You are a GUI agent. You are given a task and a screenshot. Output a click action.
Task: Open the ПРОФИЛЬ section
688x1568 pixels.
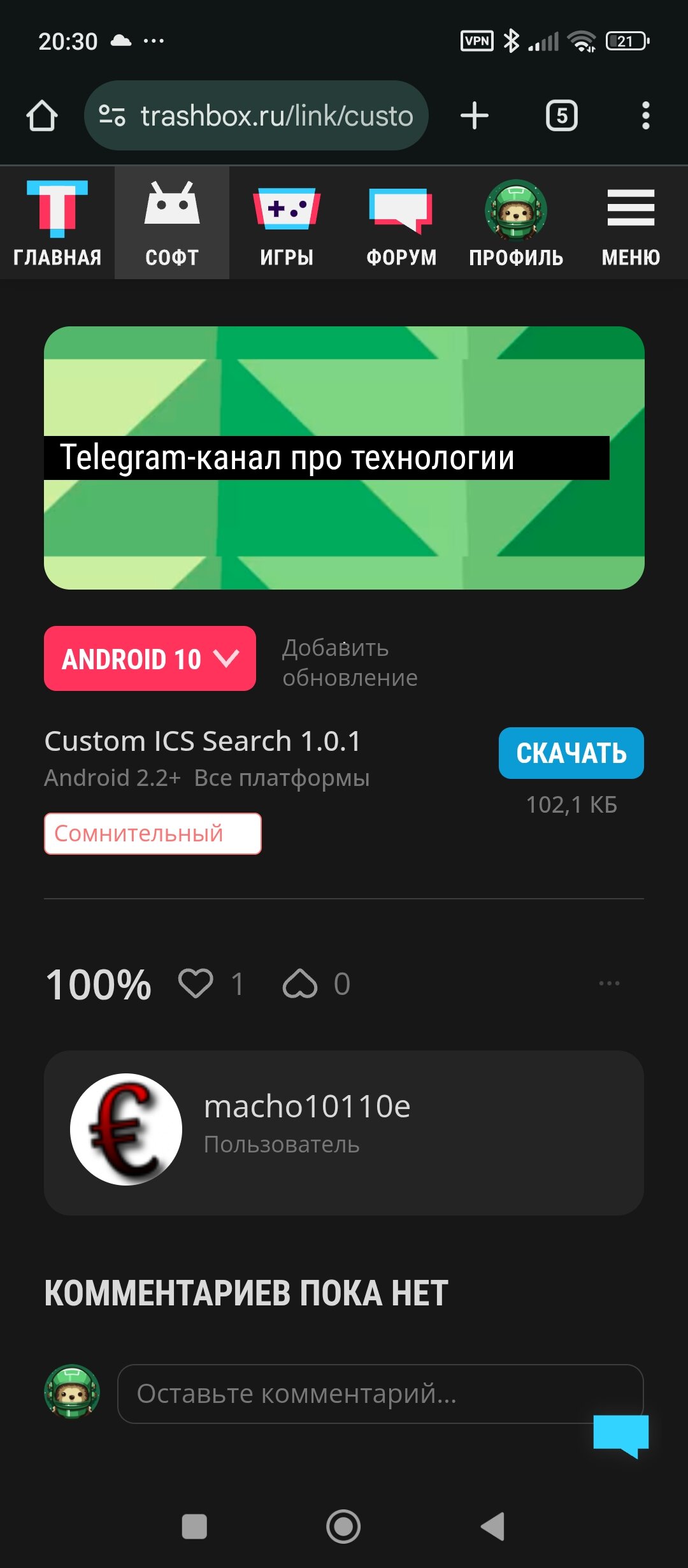516,223
